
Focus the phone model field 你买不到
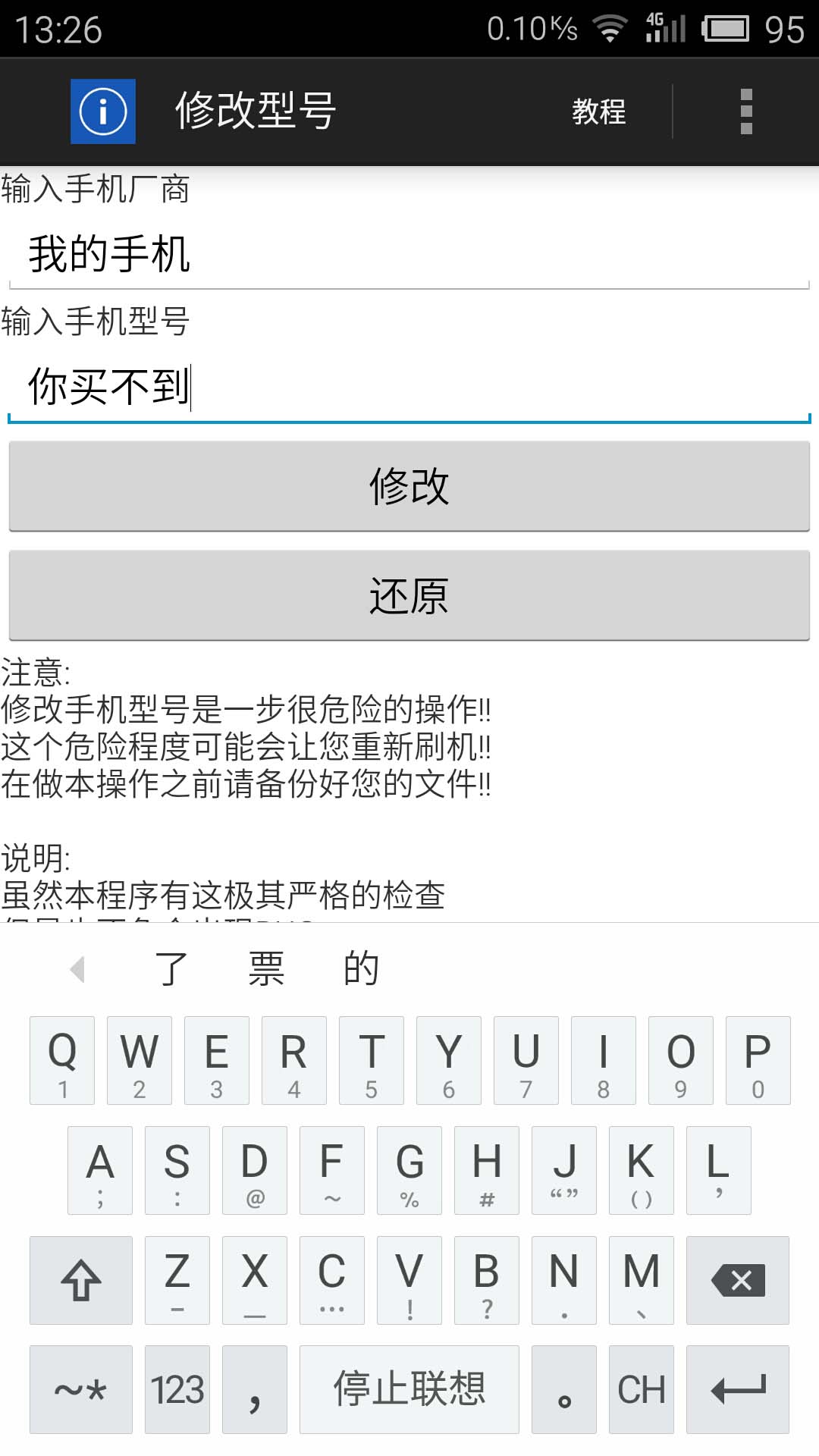409,386
